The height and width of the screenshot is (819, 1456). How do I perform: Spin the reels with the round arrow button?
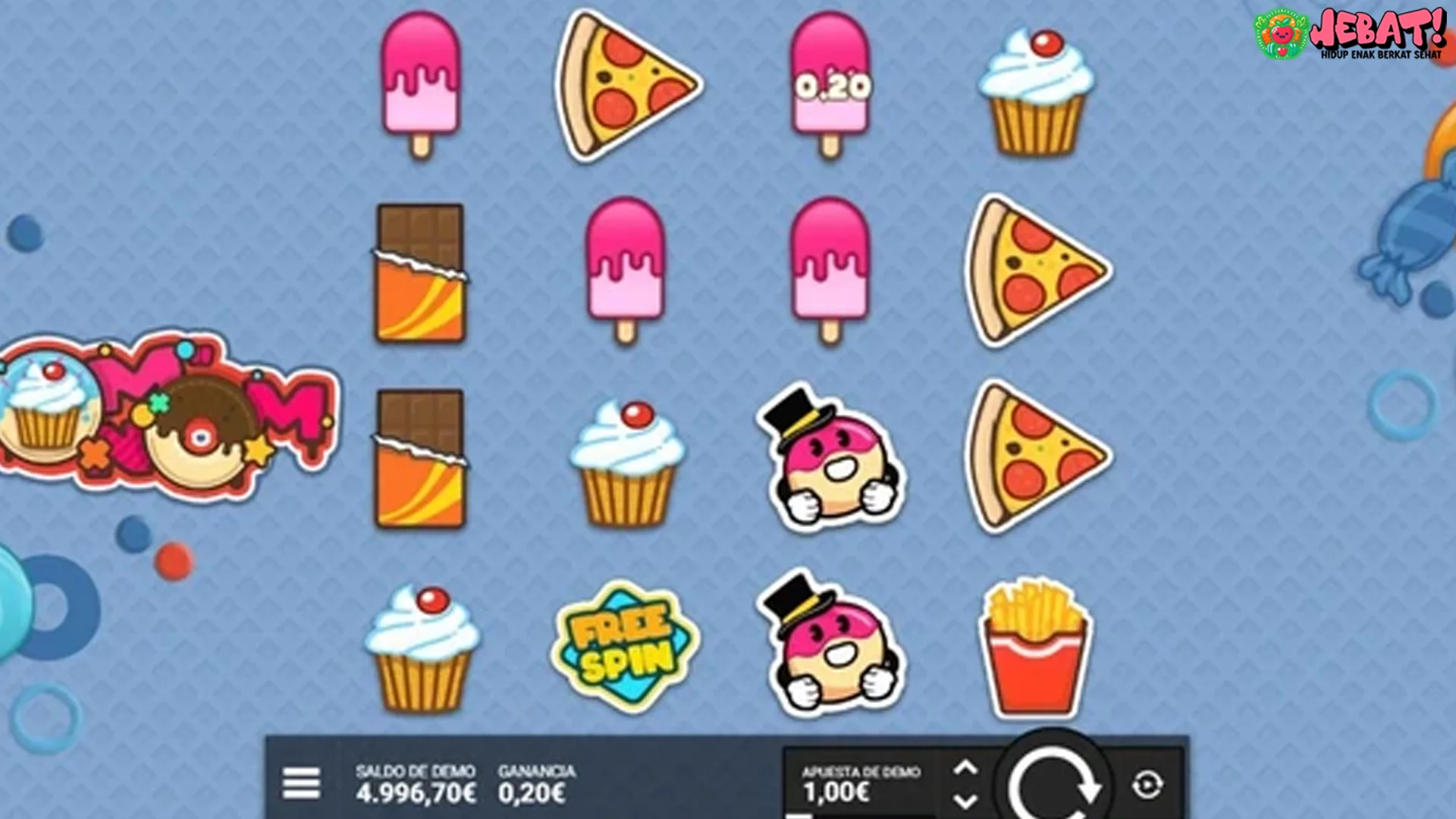pos(1053,784)
